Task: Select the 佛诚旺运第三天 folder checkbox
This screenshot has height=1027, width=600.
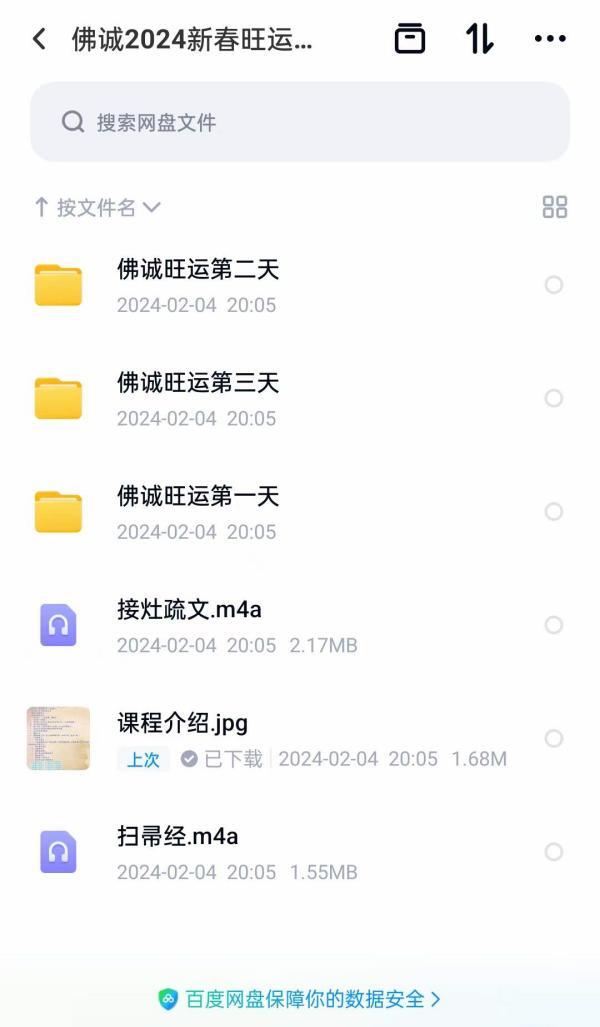Action: (x=553, y=398)
